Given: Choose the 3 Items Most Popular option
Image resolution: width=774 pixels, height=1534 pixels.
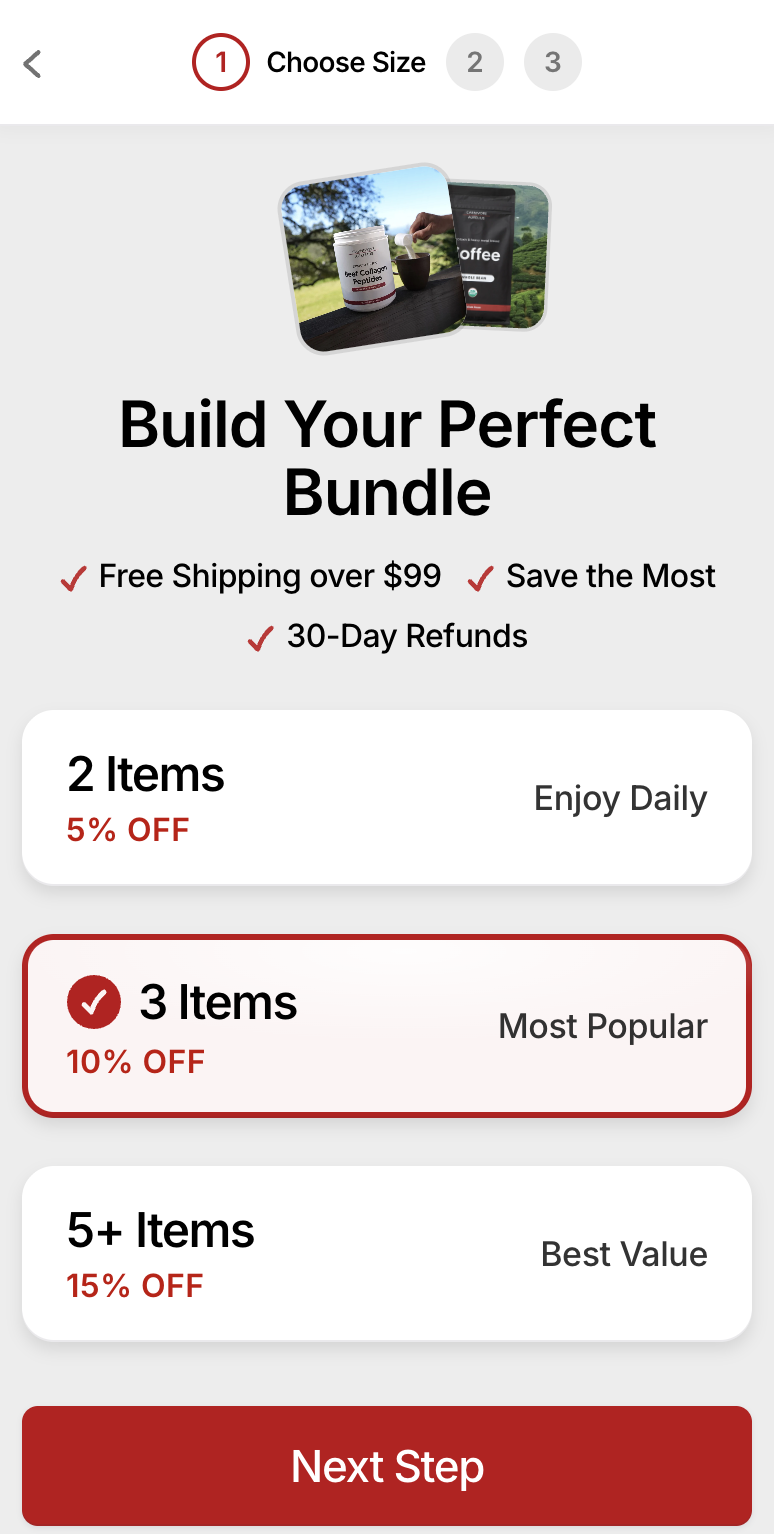Looking at the screenshot, I should (387, 1026).
